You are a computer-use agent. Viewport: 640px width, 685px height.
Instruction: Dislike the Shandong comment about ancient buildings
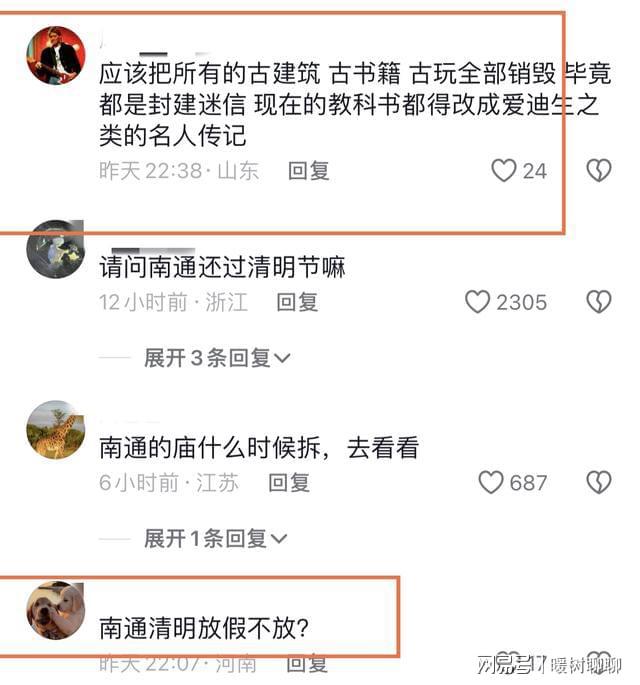[x=598, y=170]
